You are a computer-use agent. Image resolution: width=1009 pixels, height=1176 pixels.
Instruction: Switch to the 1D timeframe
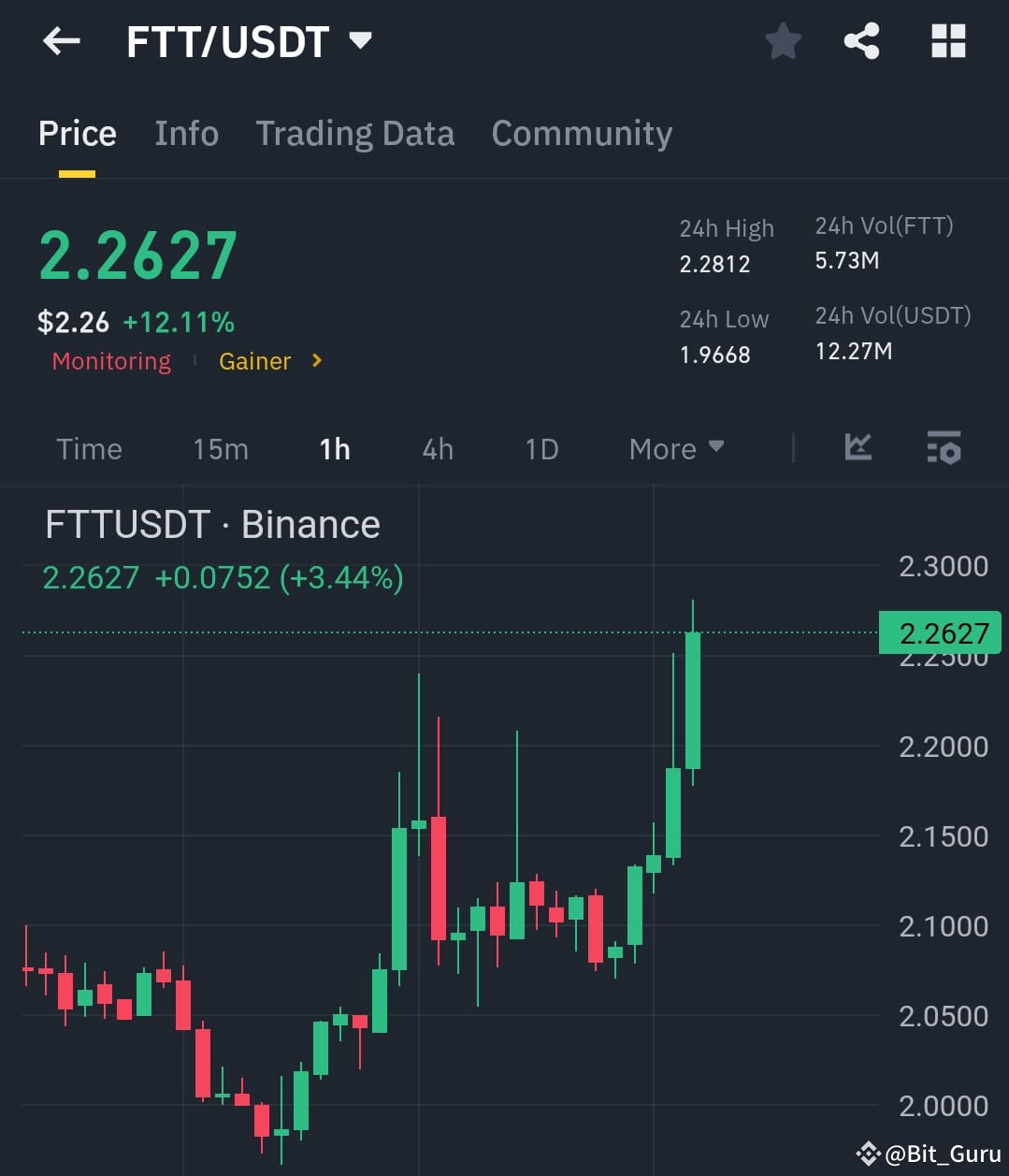pyautogui.click(x=541, y=449)
